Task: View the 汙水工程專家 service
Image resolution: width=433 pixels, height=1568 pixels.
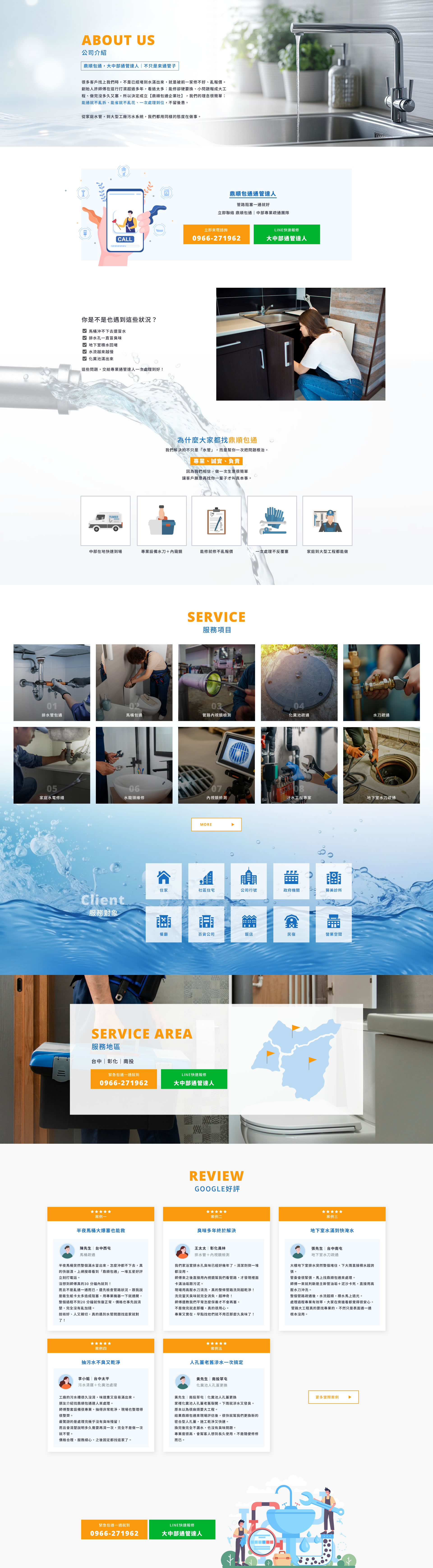Action: click(299, 765)
